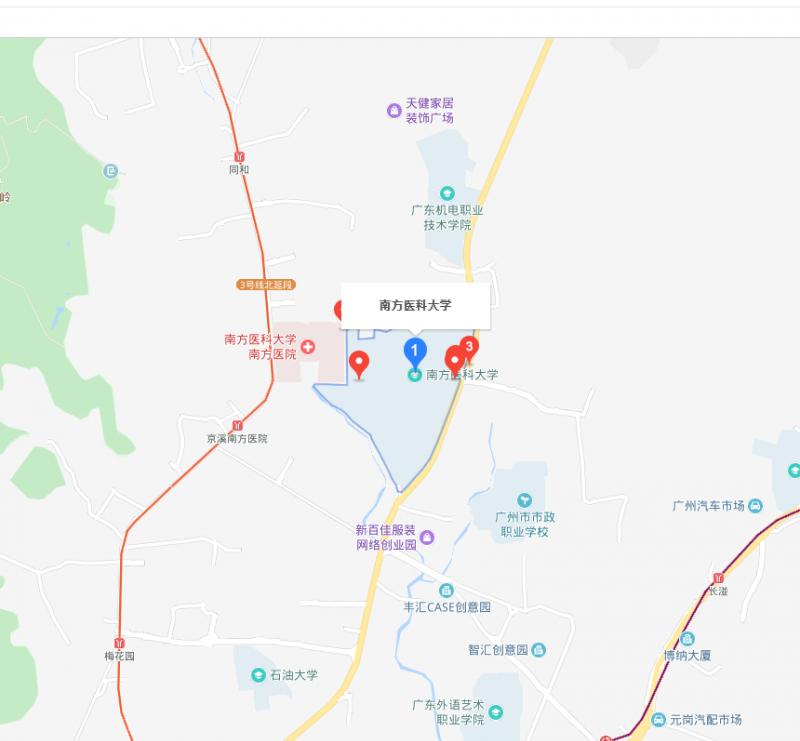The height and width of the screenshot is (741, 800).
Task: Tap the 长湴 metro station icon
Action: coord(718,578)
